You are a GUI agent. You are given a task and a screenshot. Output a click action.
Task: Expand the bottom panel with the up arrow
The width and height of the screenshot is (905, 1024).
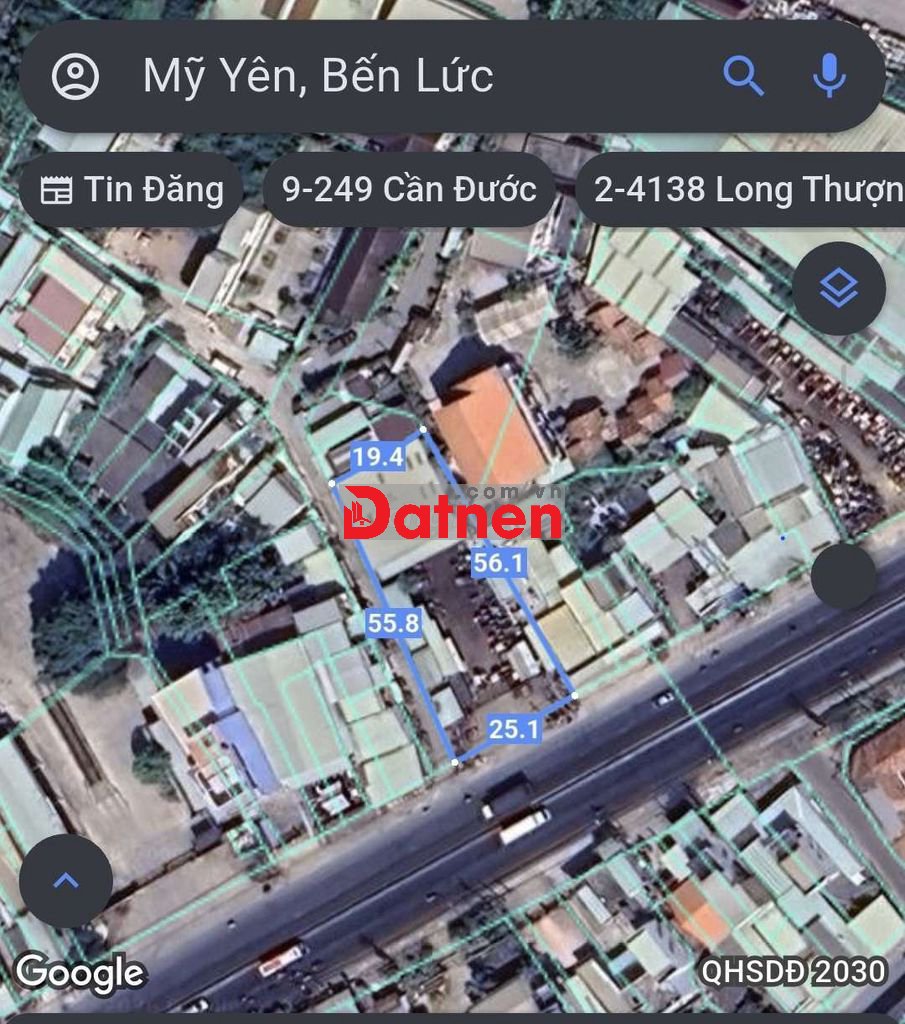coord(66,881)
